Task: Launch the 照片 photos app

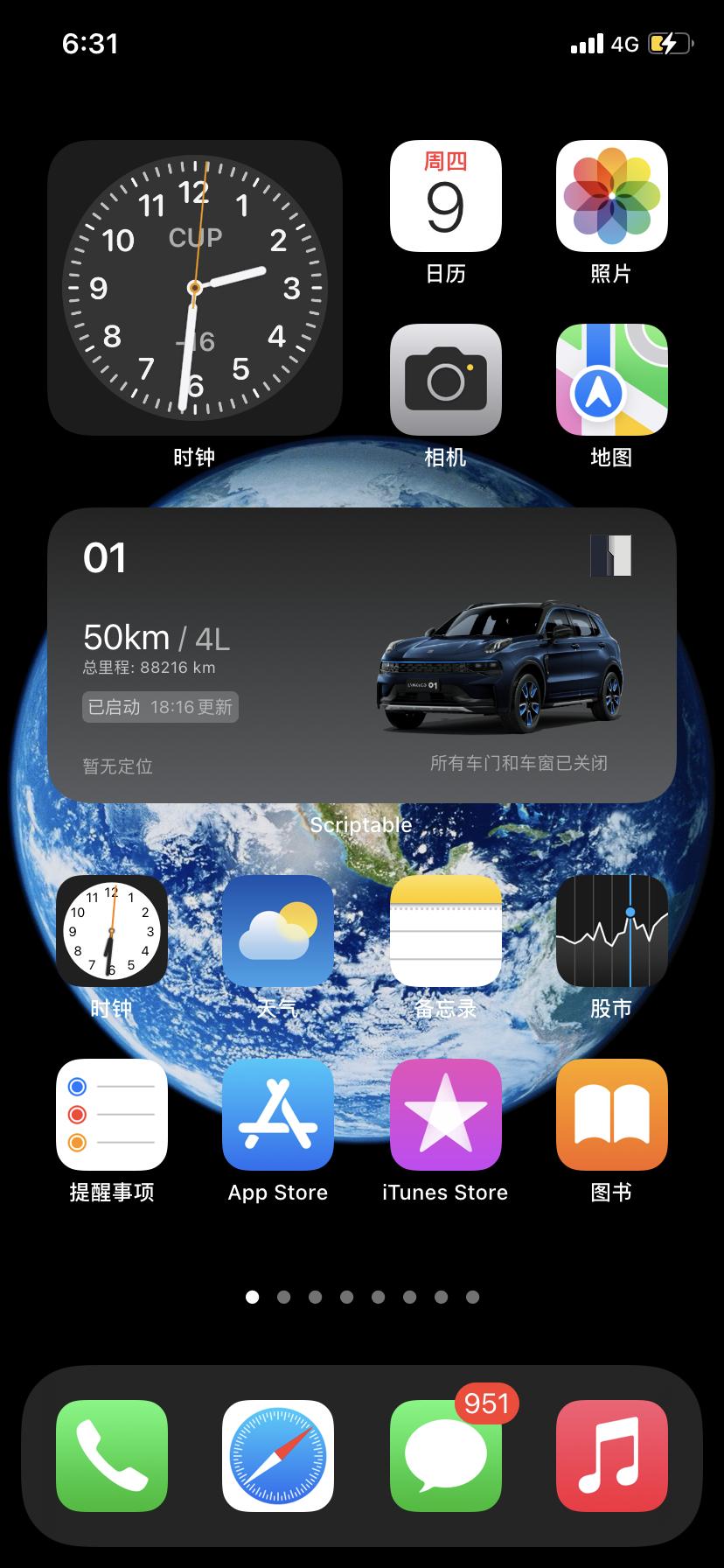Action: pyautogui.click(x=611, y=196)
